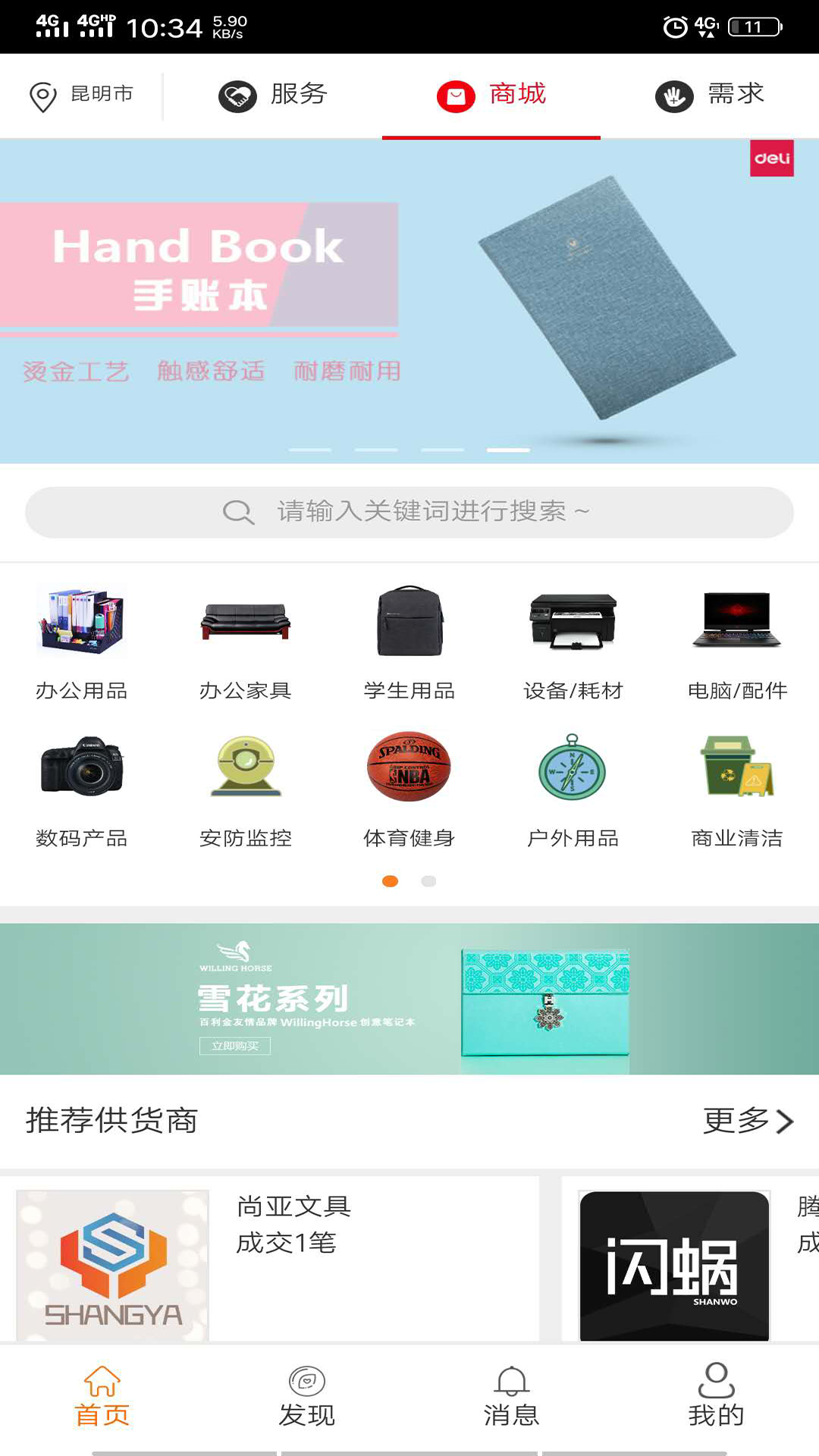Browse the 办公家具 category
819x1456 pixels.
pos(246,642)
